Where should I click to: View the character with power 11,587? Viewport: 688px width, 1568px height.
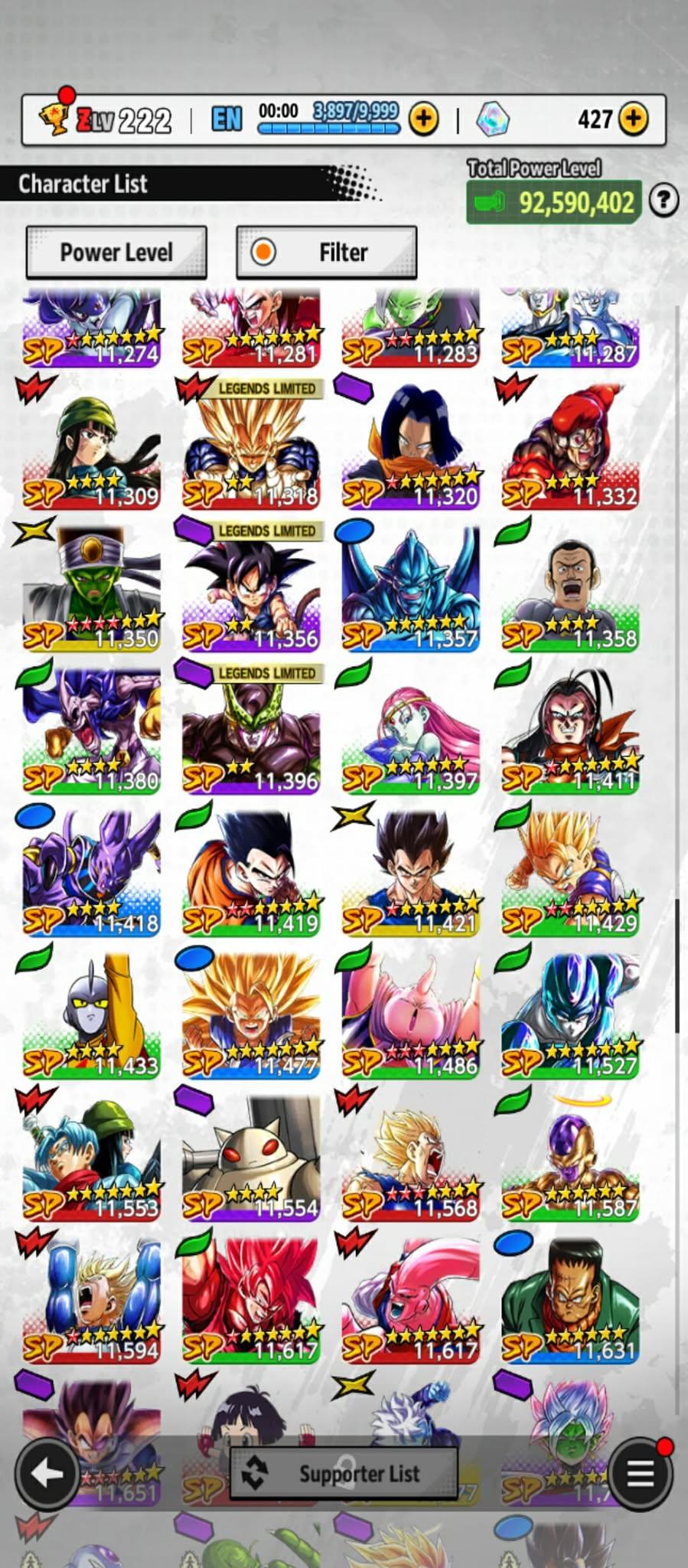point(570,1158)
